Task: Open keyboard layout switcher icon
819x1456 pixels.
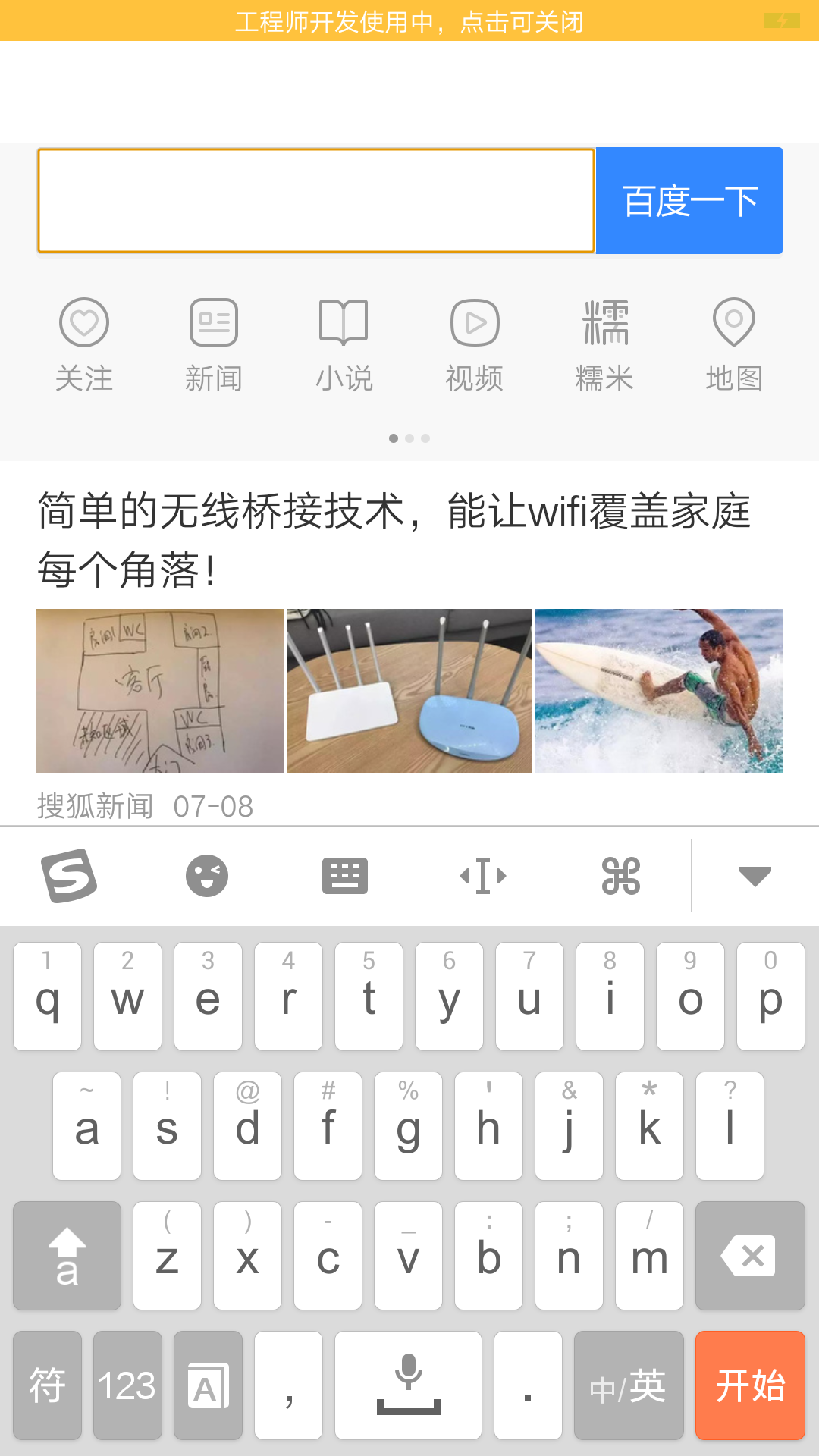Action: pyautogui.click(x=345, y=876)
